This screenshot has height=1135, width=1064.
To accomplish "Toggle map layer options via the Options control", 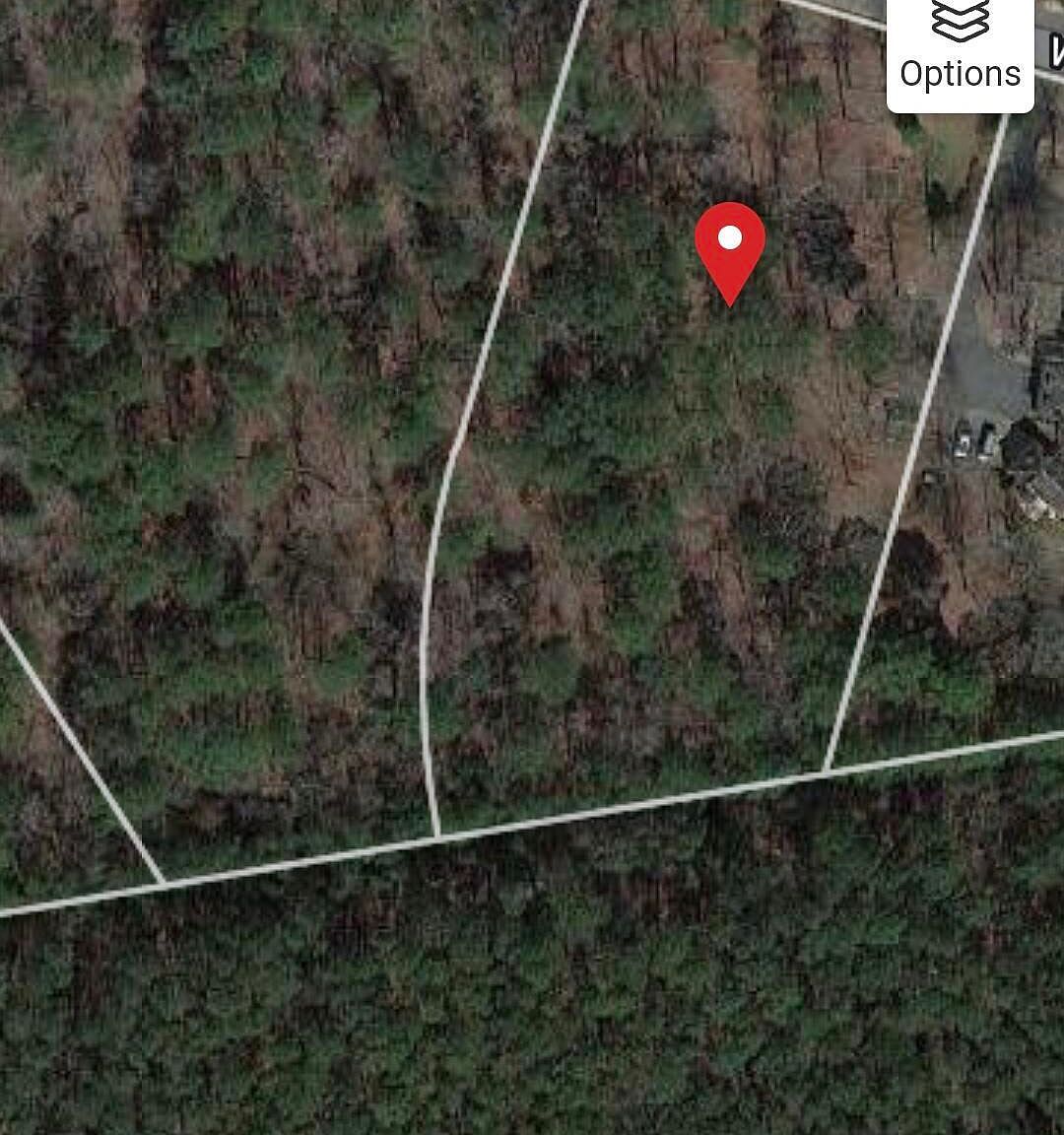I will click(961, 54).
